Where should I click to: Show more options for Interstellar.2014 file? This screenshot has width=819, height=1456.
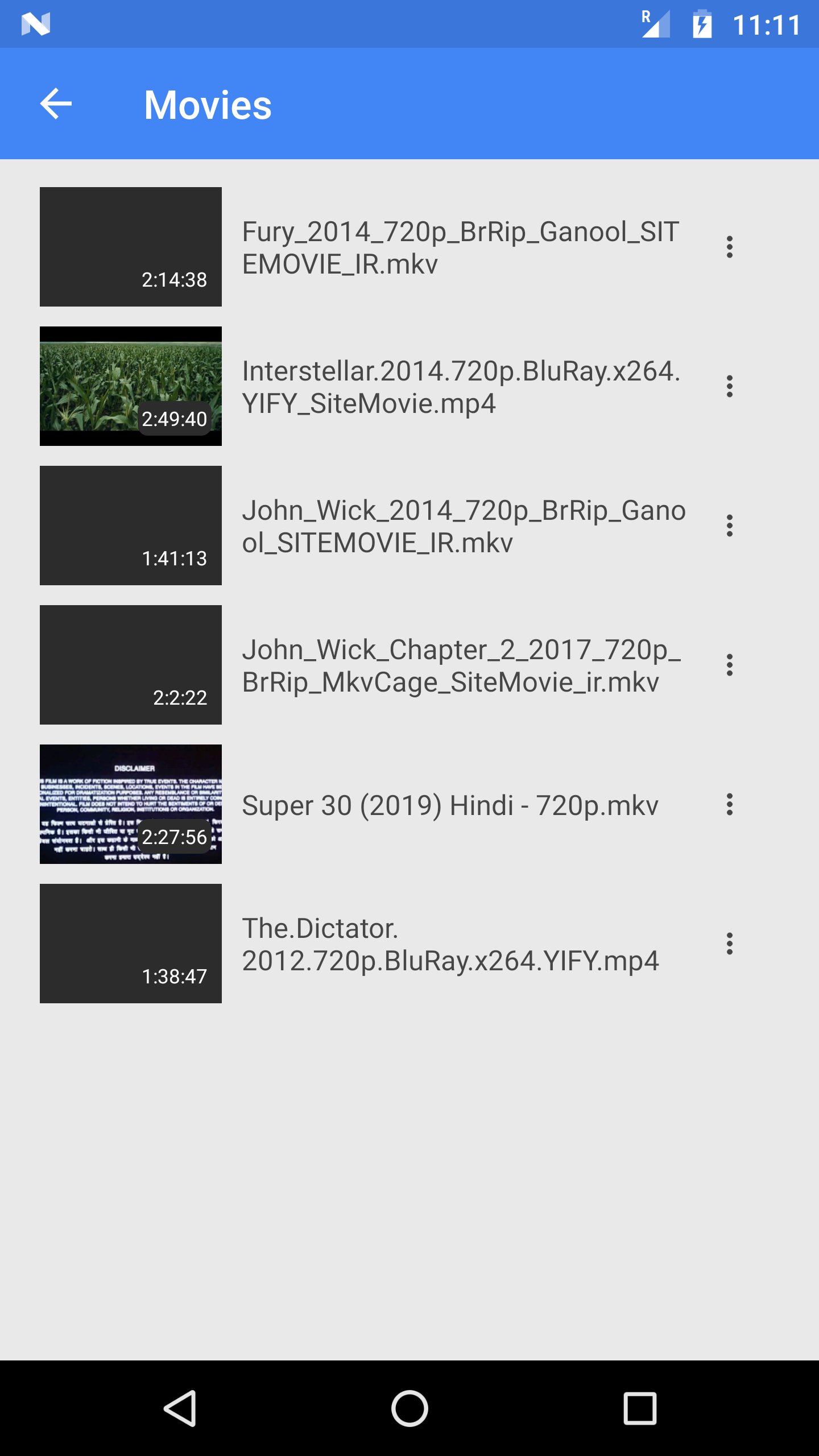[729, 386]
